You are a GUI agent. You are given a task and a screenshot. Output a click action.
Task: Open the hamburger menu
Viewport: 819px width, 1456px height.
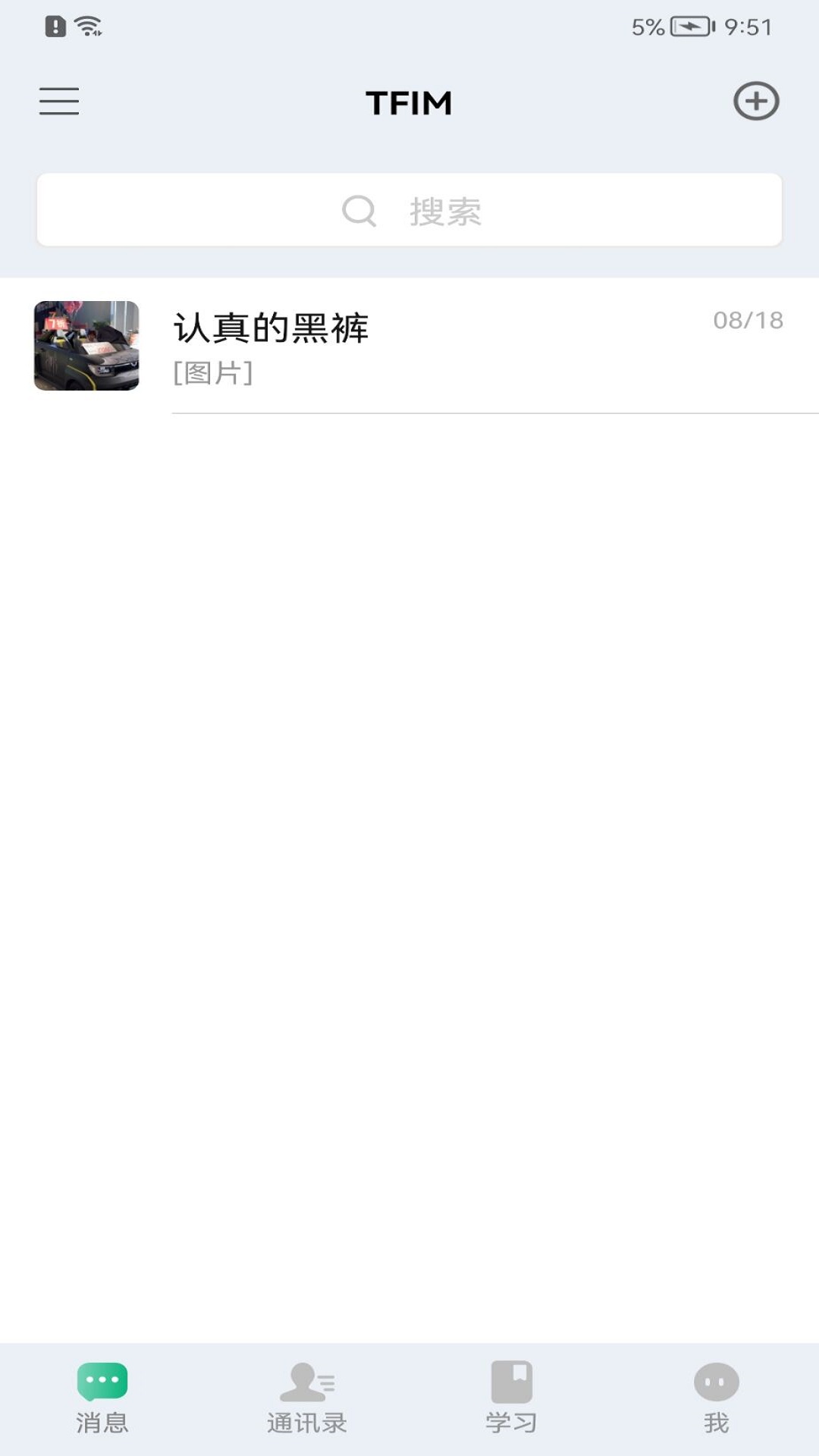[x=59, y=102]
